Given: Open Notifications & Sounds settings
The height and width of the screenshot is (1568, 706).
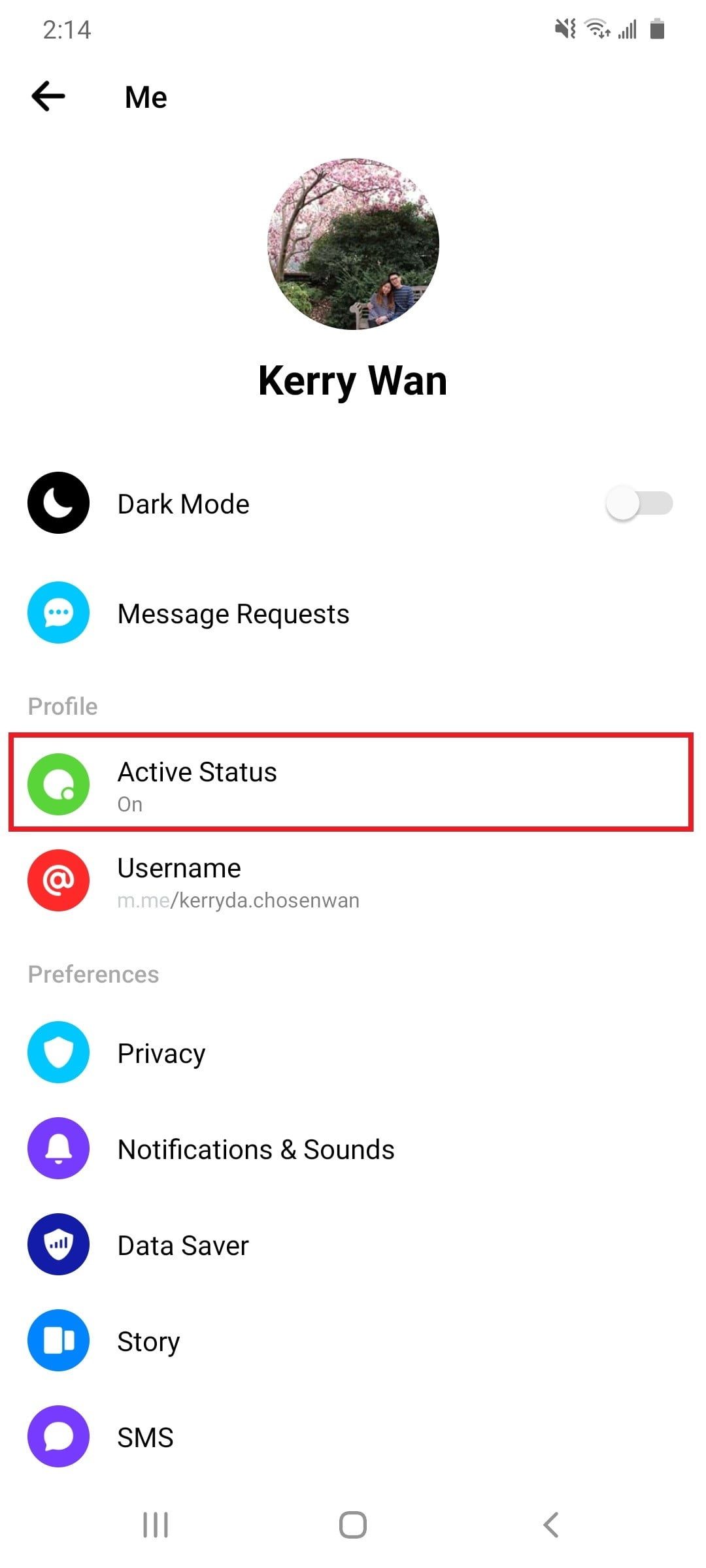Looking at the screenshot, I should point(256,1149).
